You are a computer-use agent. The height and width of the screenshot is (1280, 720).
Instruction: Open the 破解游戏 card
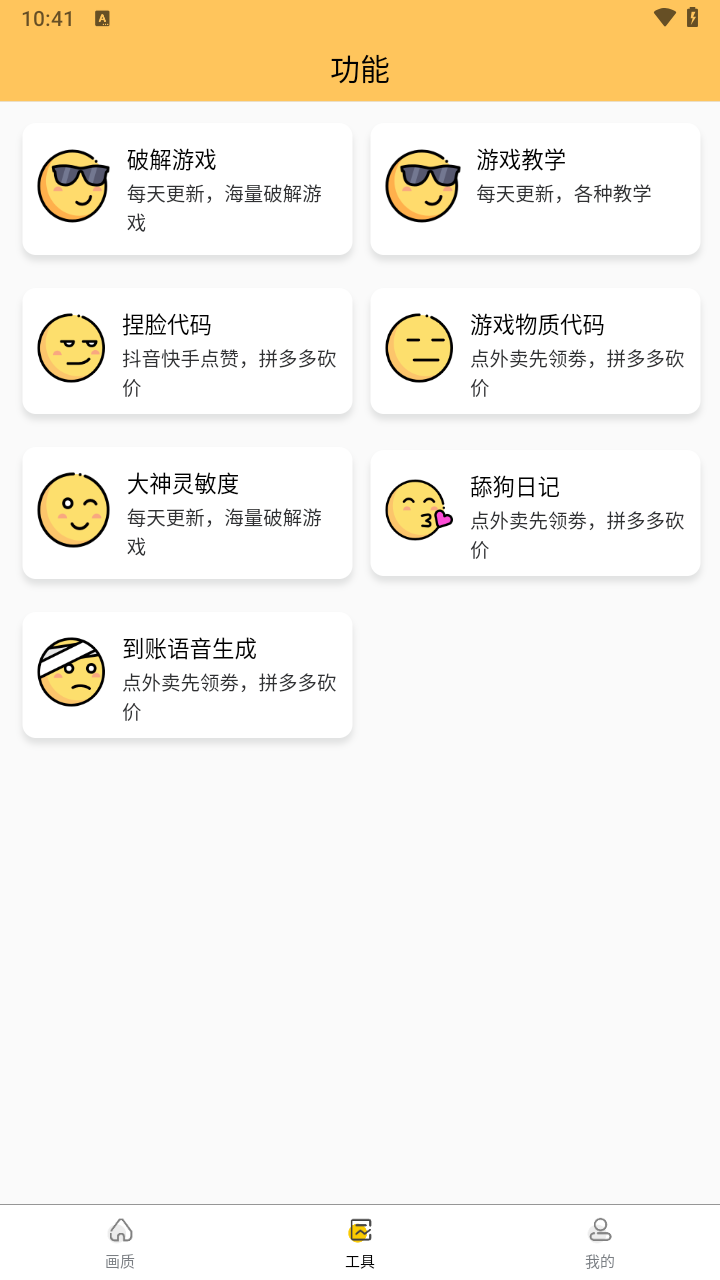187,189
